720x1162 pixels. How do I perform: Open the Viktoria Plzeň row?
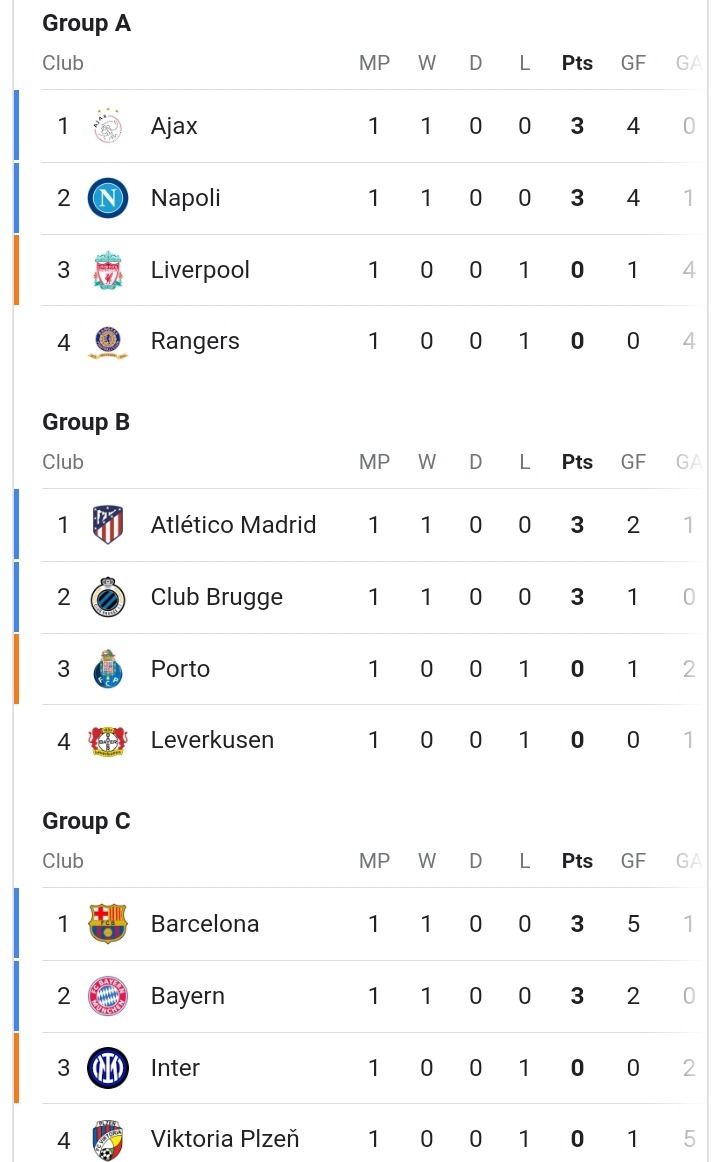click(361, 1133)
